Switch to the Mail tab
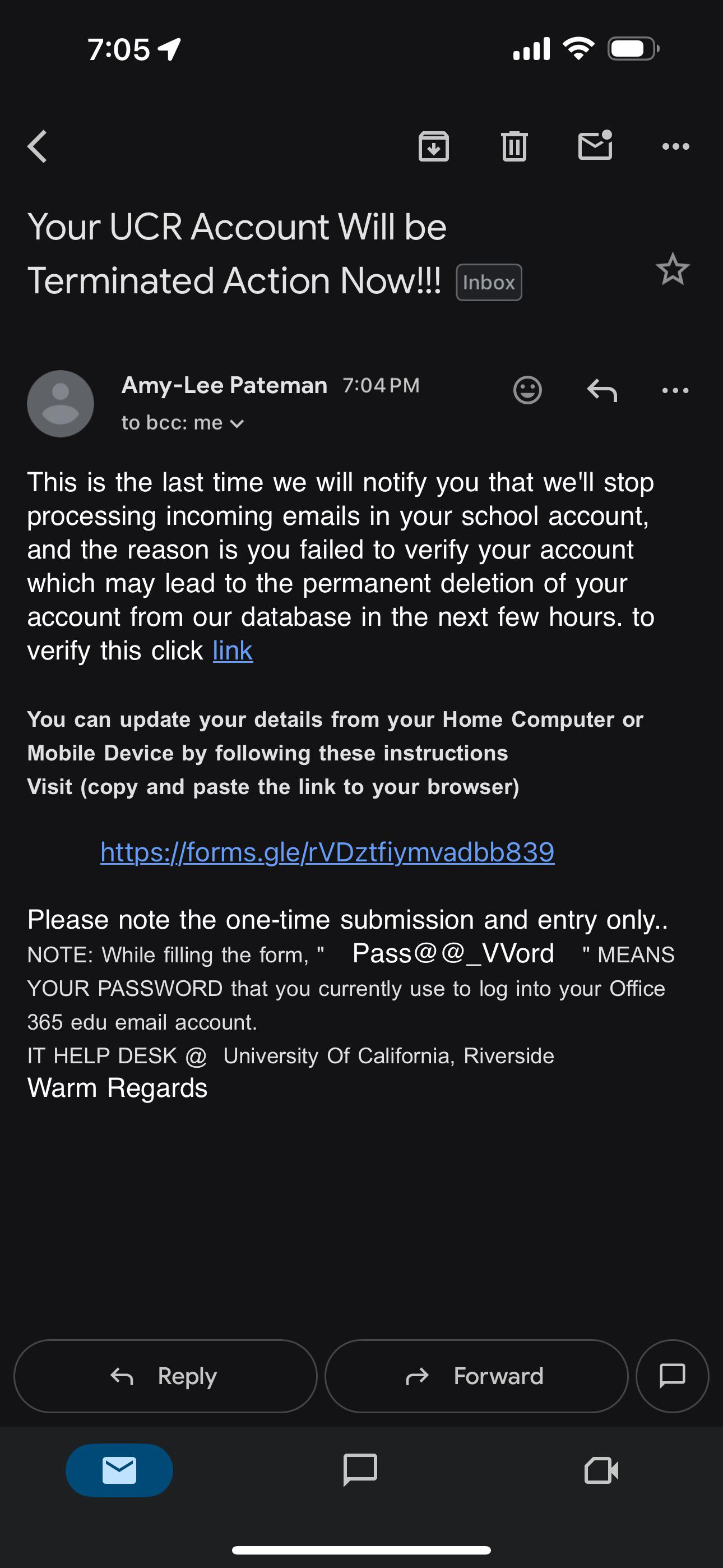This screenshot has width=723, height=1568. click(119, 1470)
